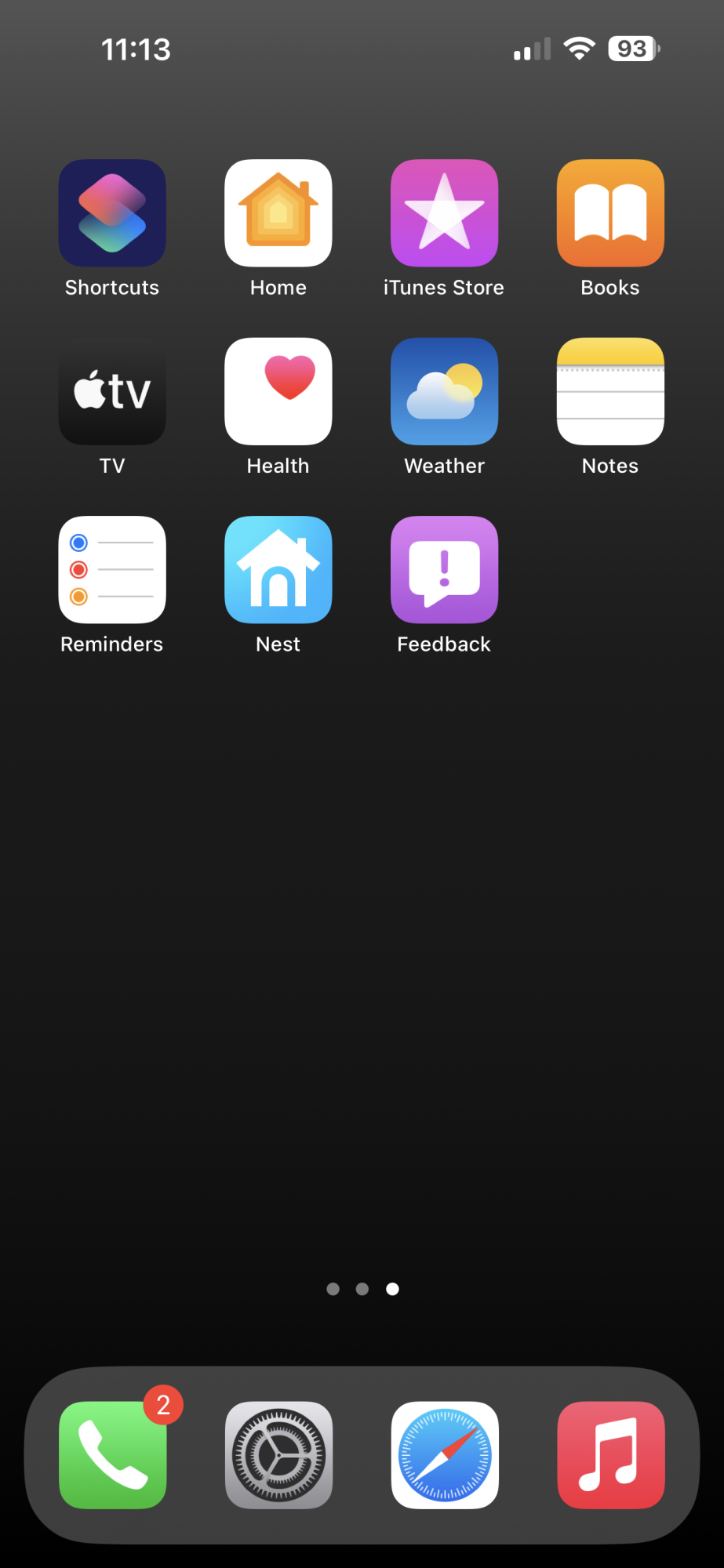Screen dimensions: 724x1568
Task: Open iTunes Store
Action: [444, 213]
